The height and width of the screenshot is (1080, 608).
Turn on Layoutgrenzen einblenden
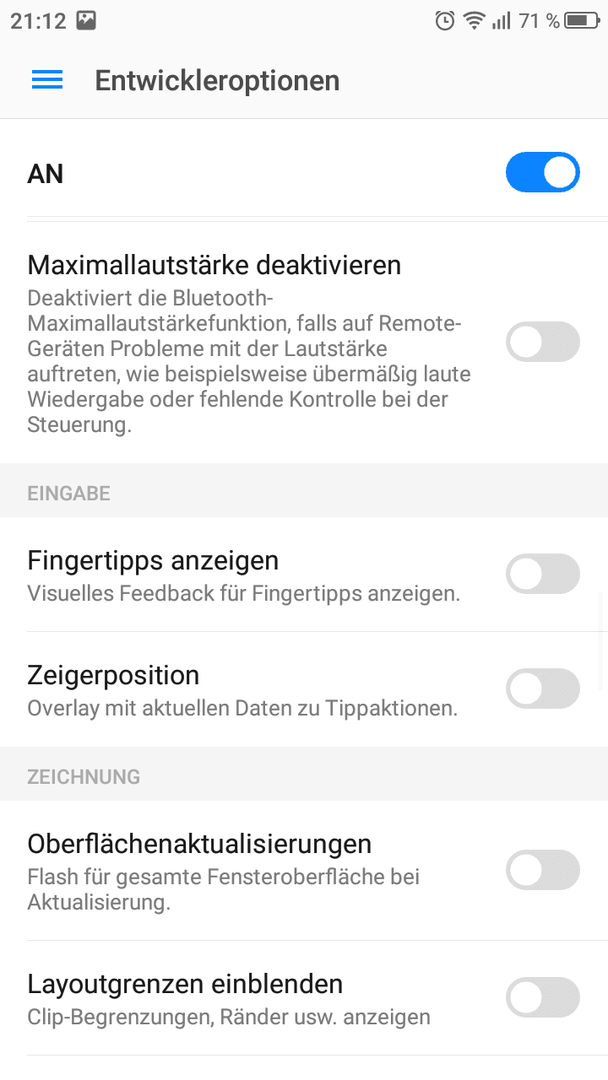543,997
